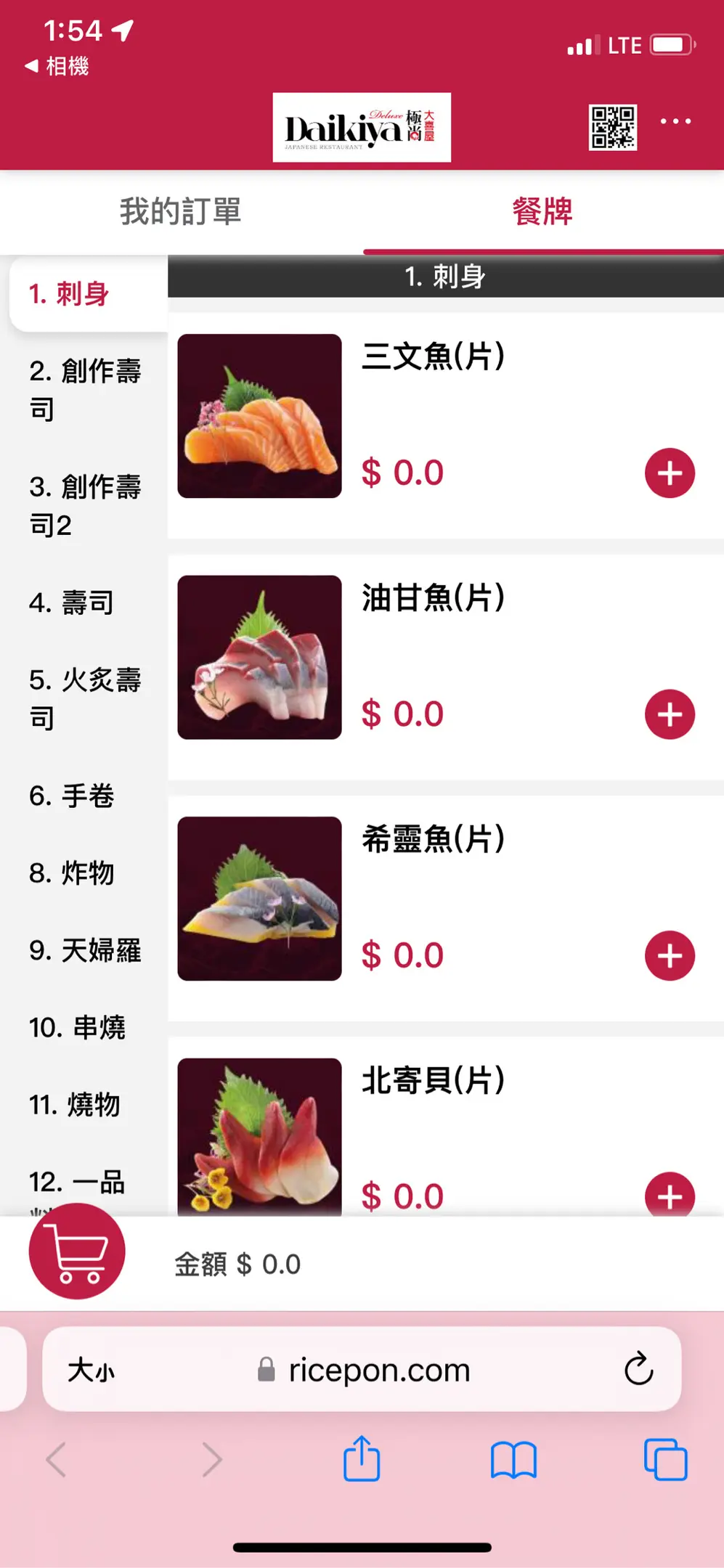
Task: Switch to the 我的訂單 tab
Action: pos(180,212)
